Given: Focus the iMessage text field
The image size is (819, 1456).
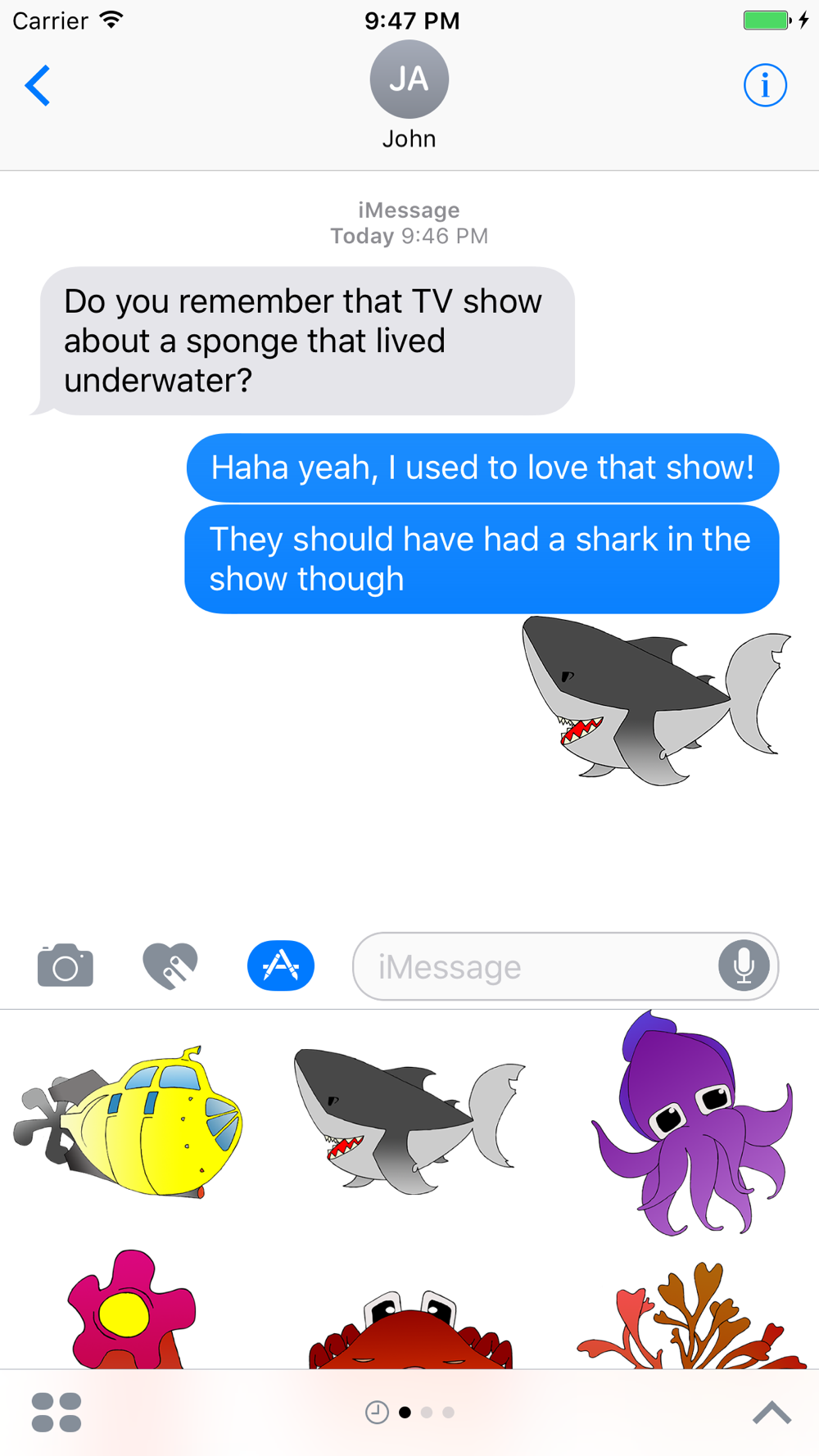Looking at the screenshot, I should coord(532,967).
